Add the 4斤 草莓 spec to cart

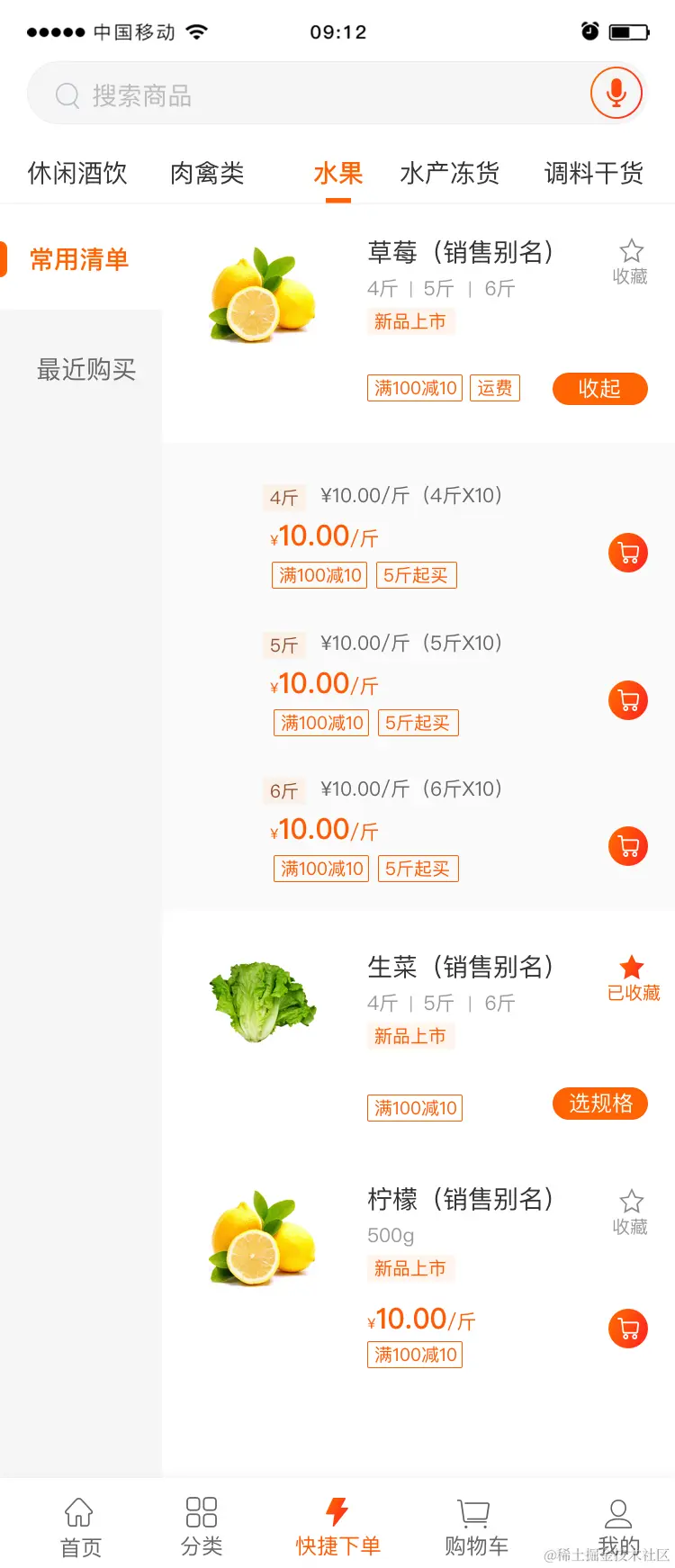click(x=628, y=553)
